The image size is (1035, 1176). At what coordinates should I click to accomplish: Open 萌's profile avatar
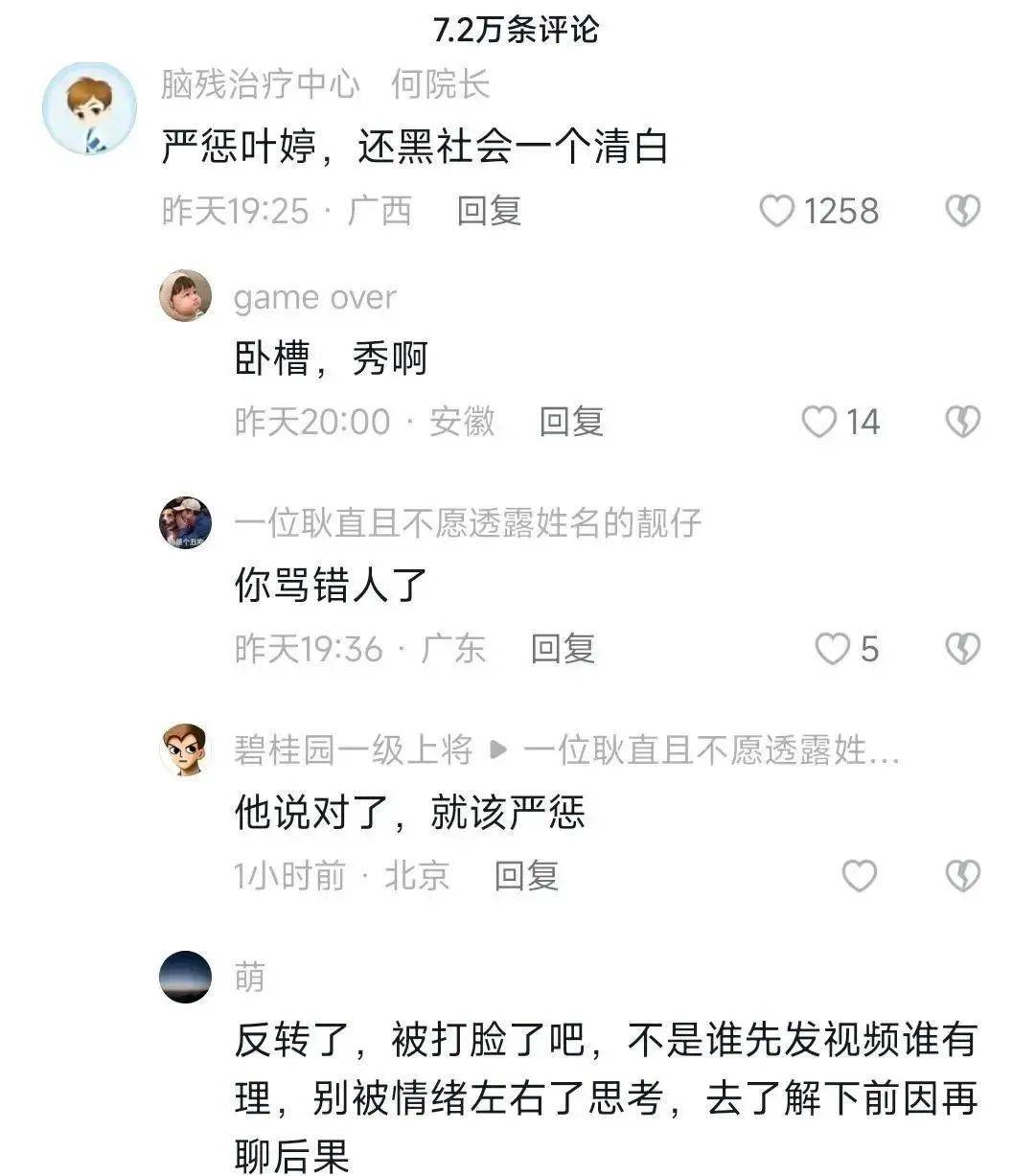185,978
